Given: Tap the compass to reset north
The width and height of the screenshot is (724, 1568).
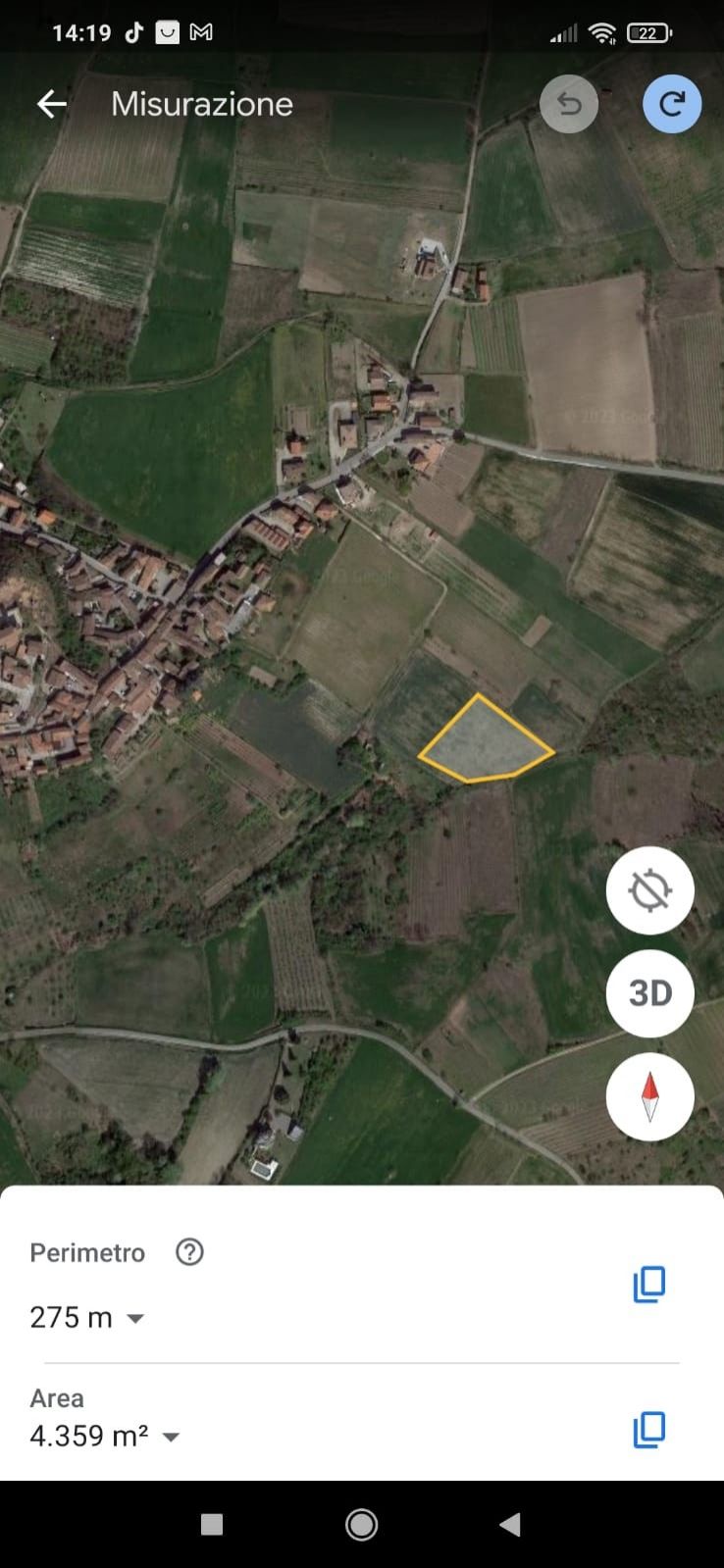Looking at the screenshot, I should 649,1096.
